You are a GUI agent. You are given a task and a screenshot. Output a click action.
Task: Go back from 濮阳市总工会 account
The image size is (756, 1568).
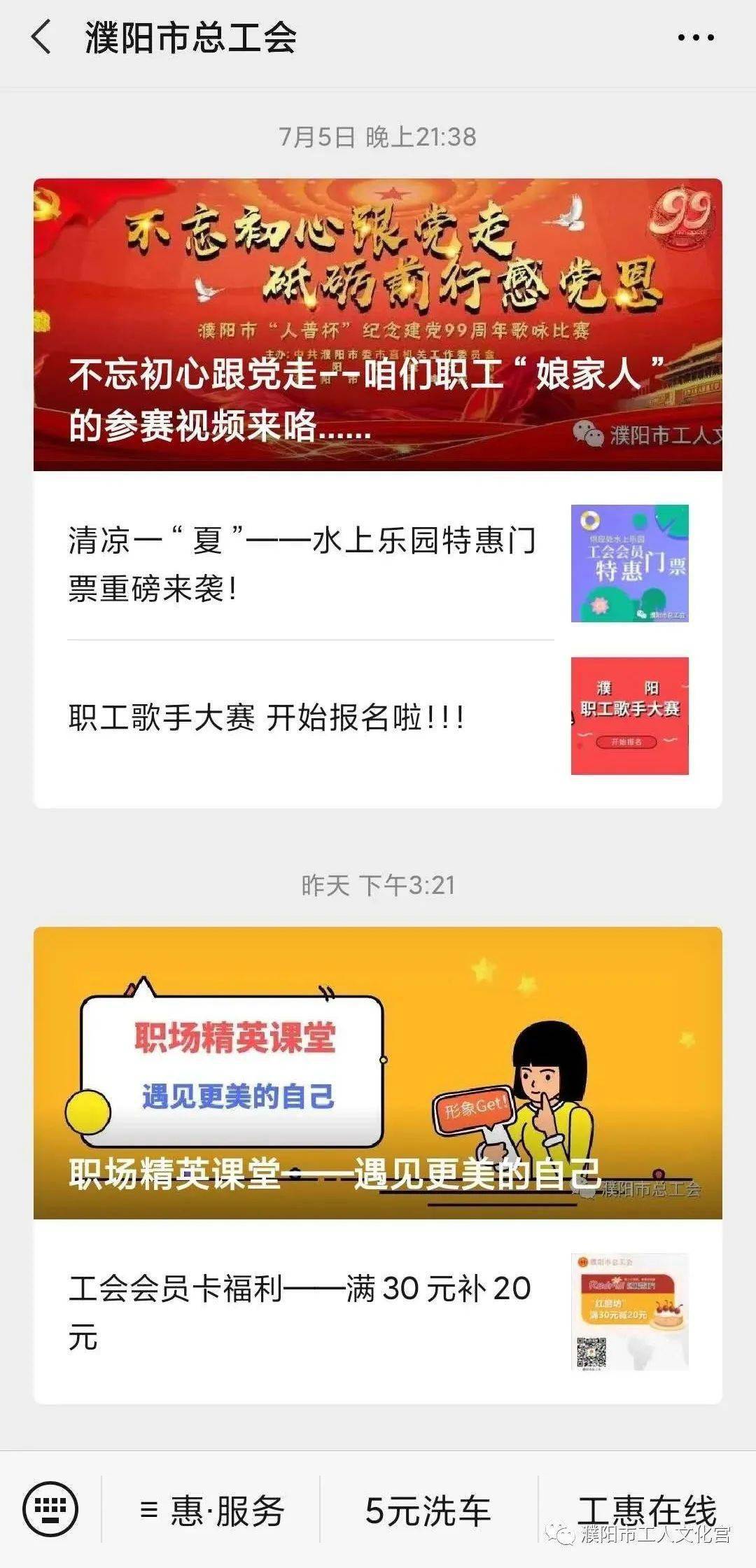point(42,37)
